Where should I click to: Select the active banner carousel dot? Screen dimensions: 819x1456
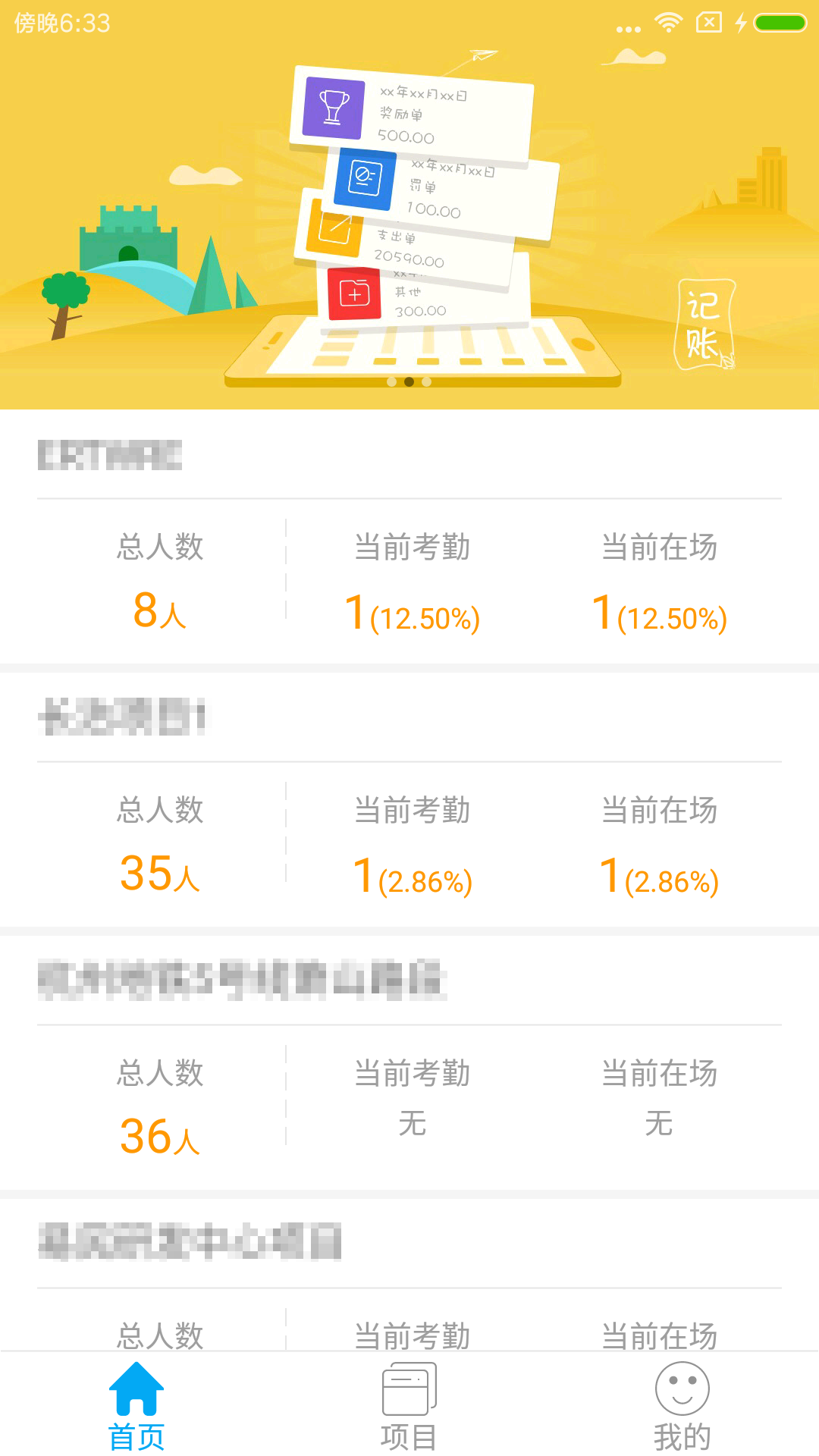click(x=409, y=383)
